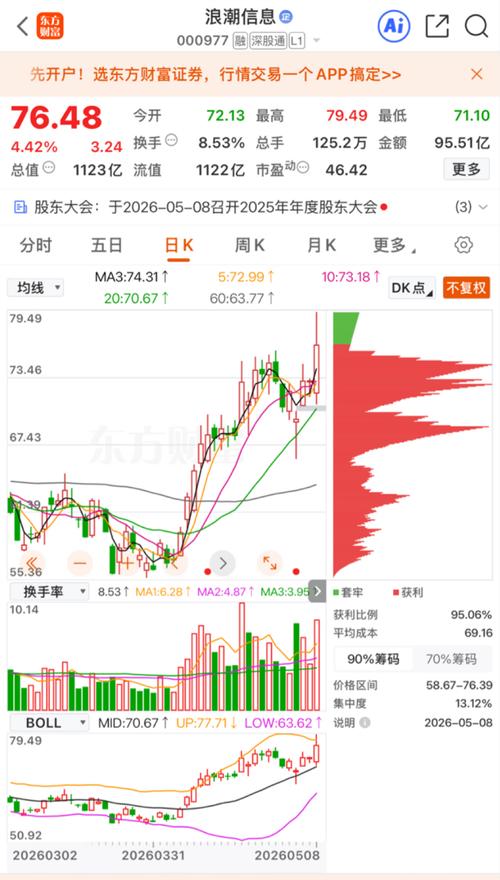Image resolution: width=500 pixels, height=880 pixels.
Task: Open the 换手率 indicator dropdown
Action: point(48,591)
